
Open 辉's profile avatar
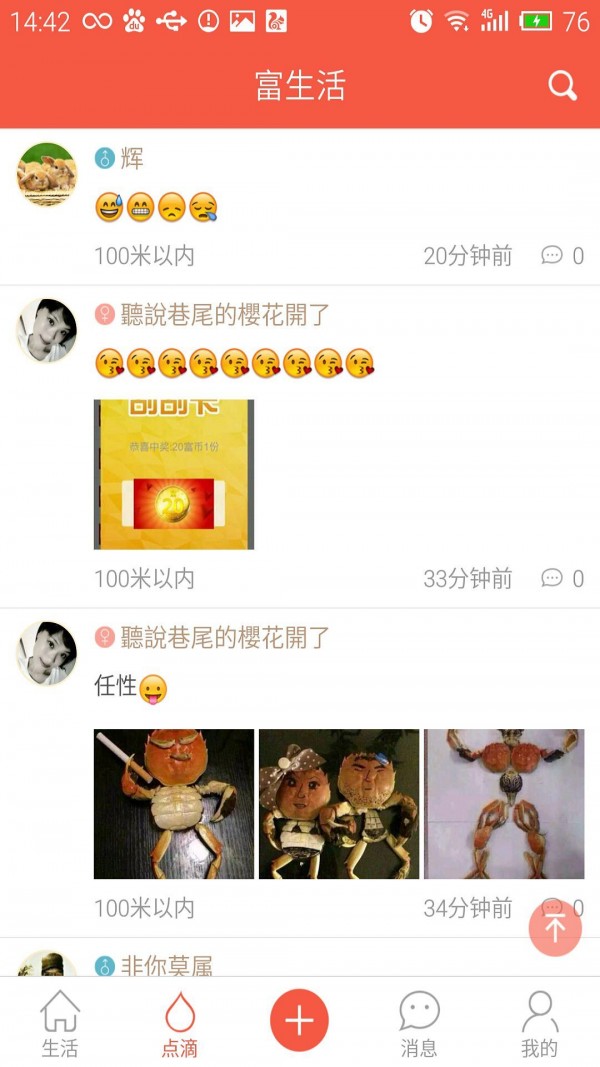click(x=47, y=174)
